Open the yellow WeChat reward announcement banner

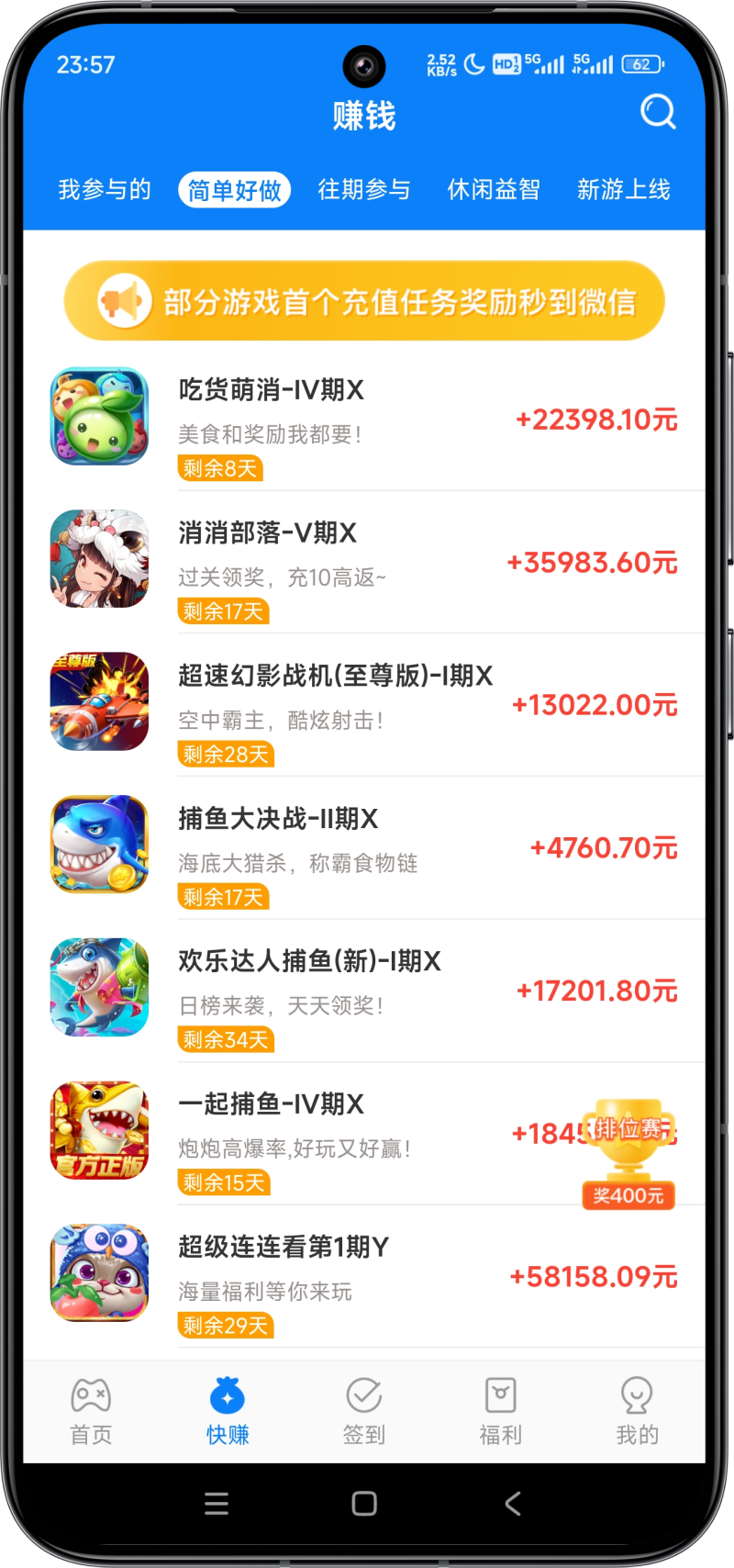[364, 300]
